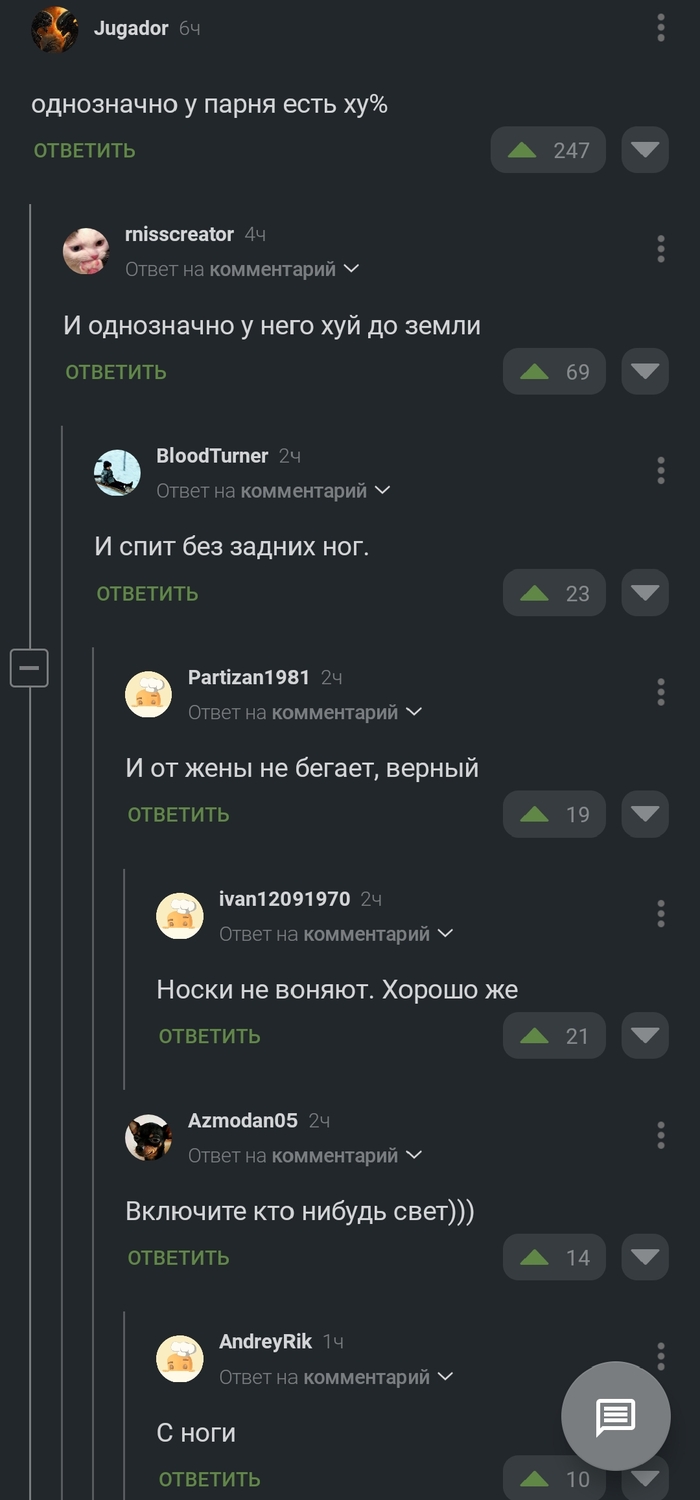Image resolution: width=700 pixels, height=1500 pixels.
Task: Downvote Partizan1981's comment
Action: (645, 814)
